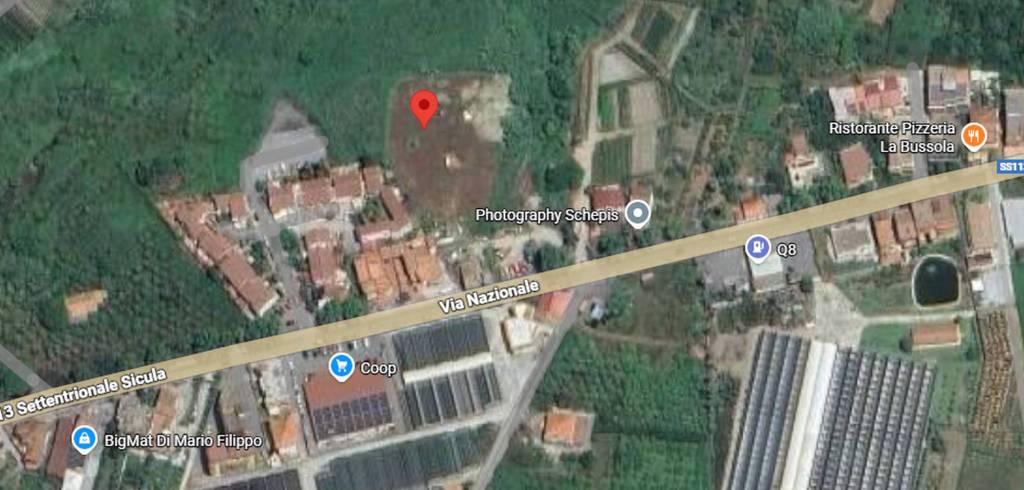Open BigMat Di Mario Filippo marker

click(85, 438)
